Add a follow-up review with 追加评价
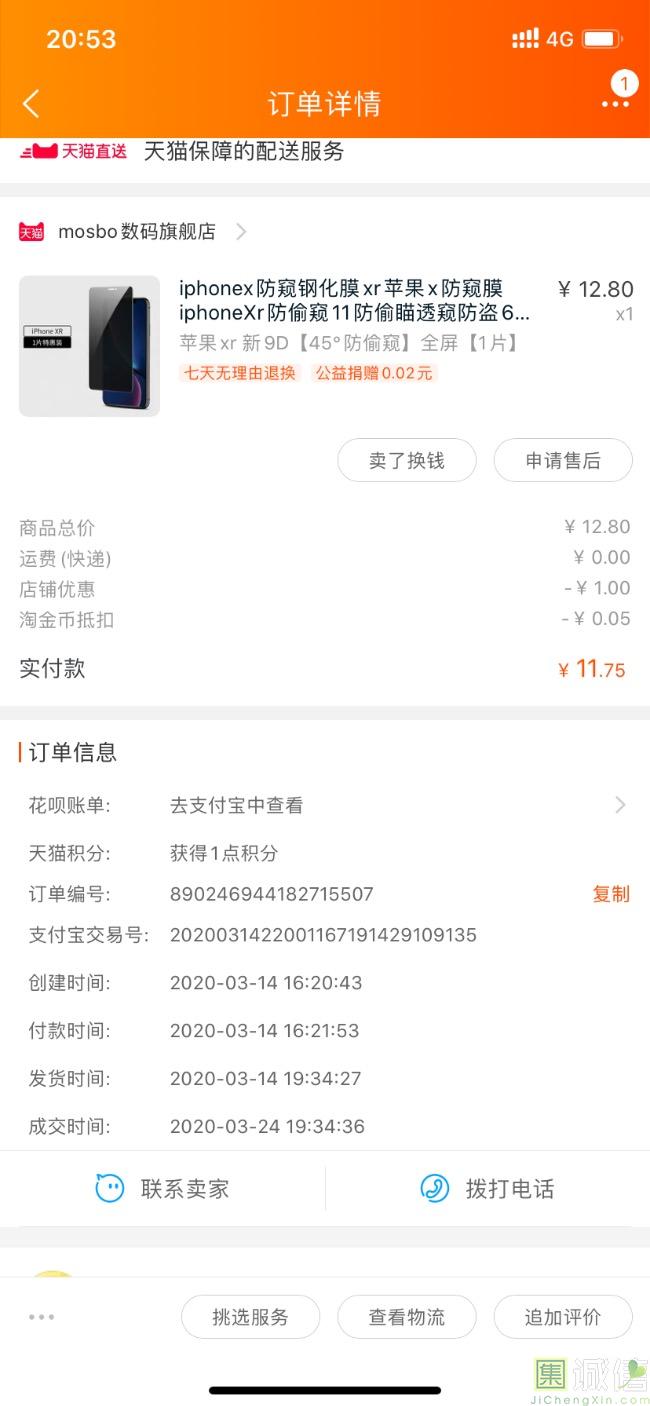The height and width of the screenshot is (1406, 650). pos(563,1317)
